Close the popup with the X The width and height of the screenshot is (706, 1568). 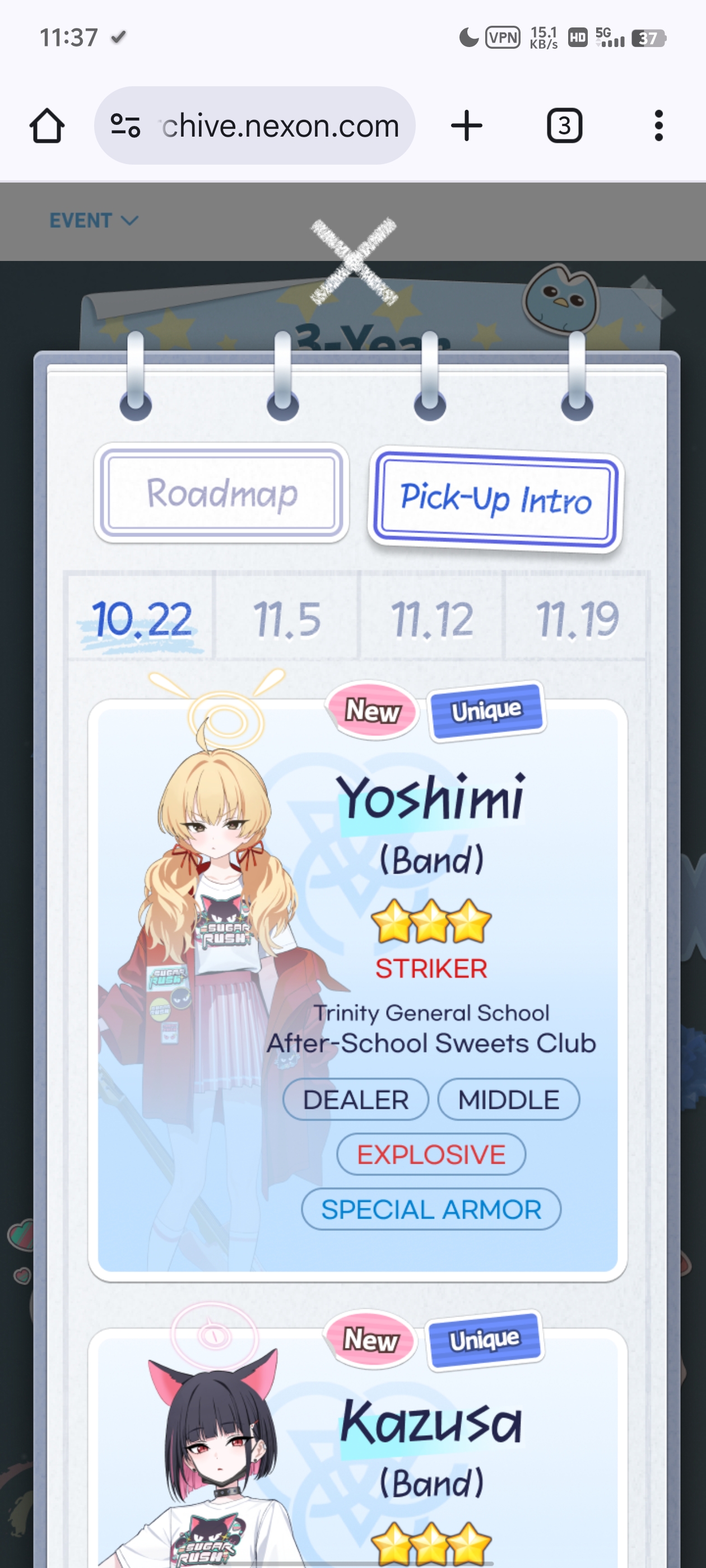[354, 262]
